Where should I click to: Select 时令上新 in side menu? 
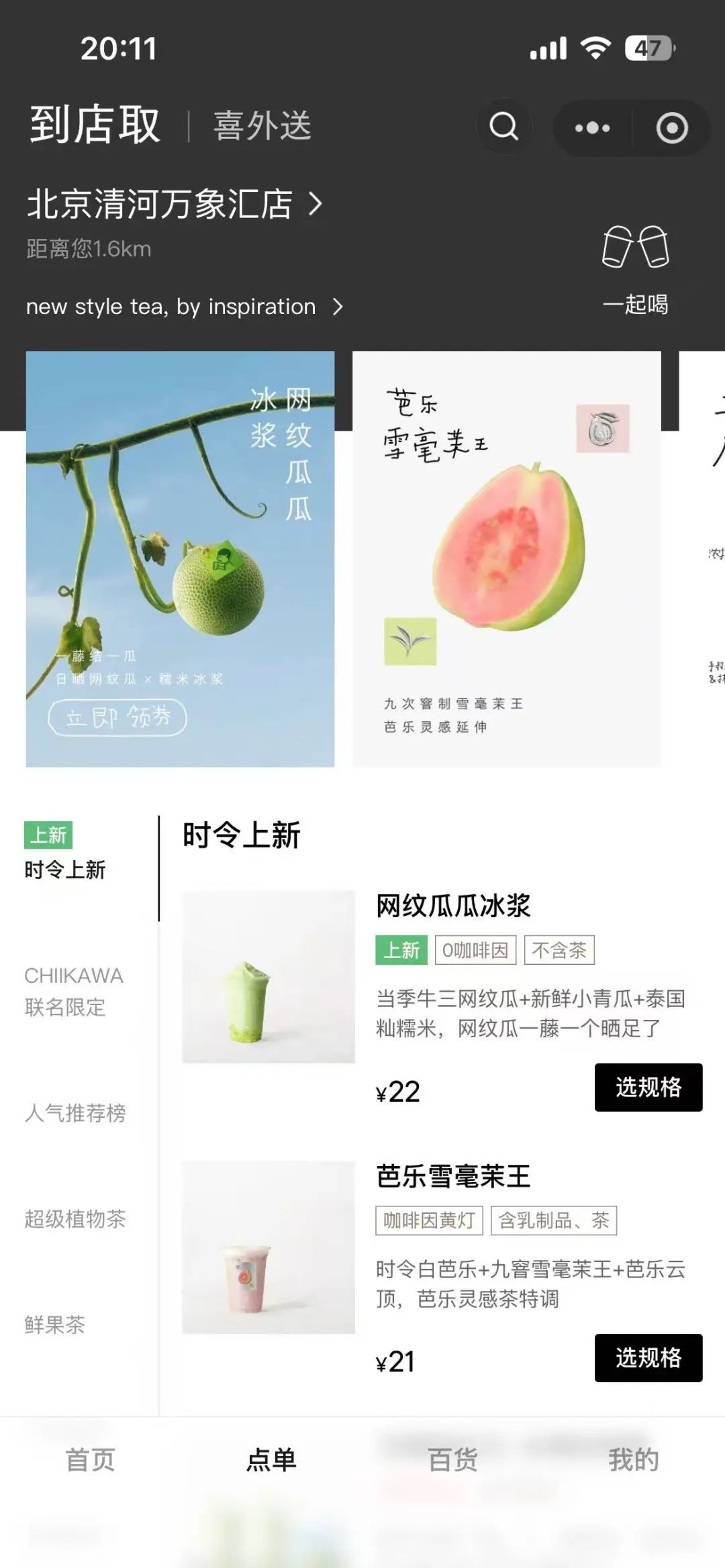65,869
